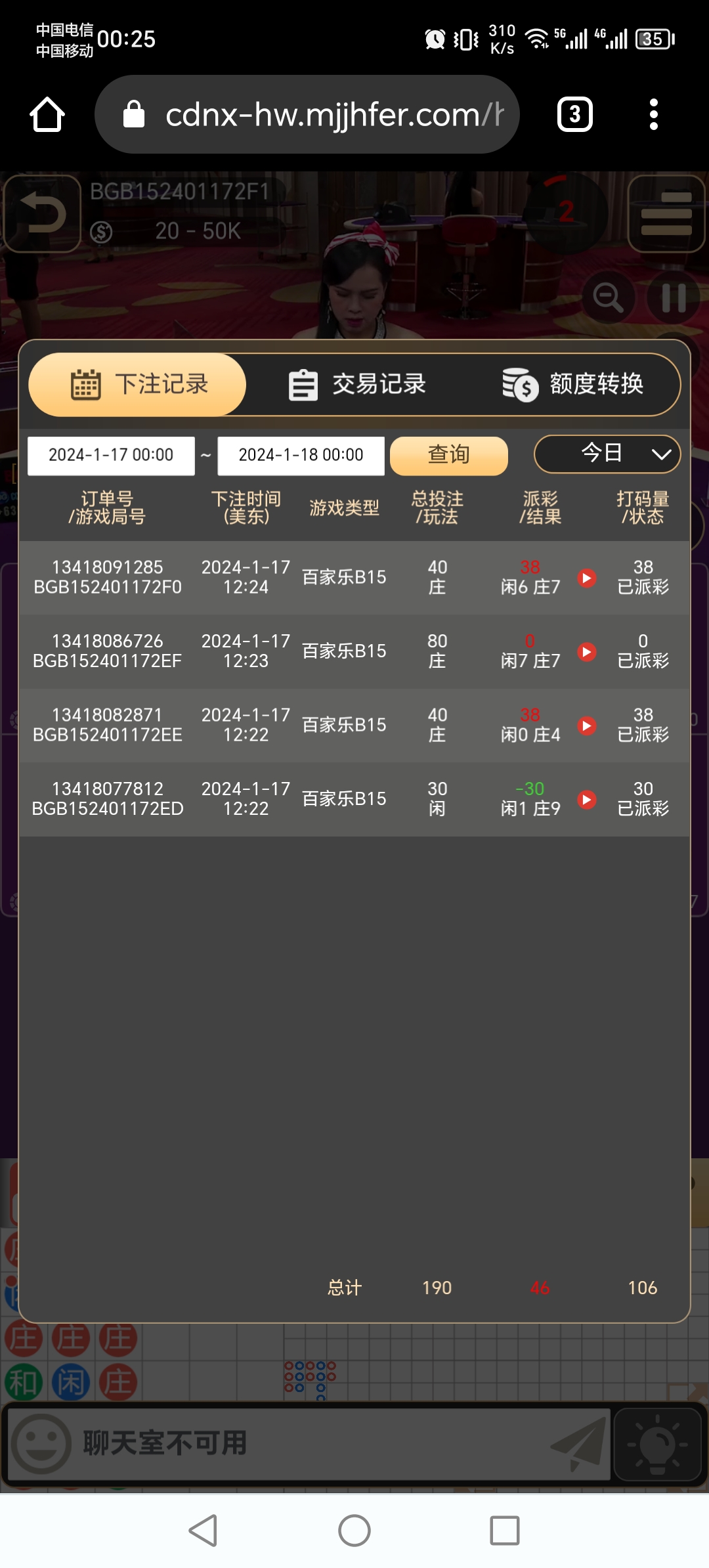The height and width of the screenshot is (1568, 709).
Task: Play replay for order 13418077812
Action: point(587,799)
